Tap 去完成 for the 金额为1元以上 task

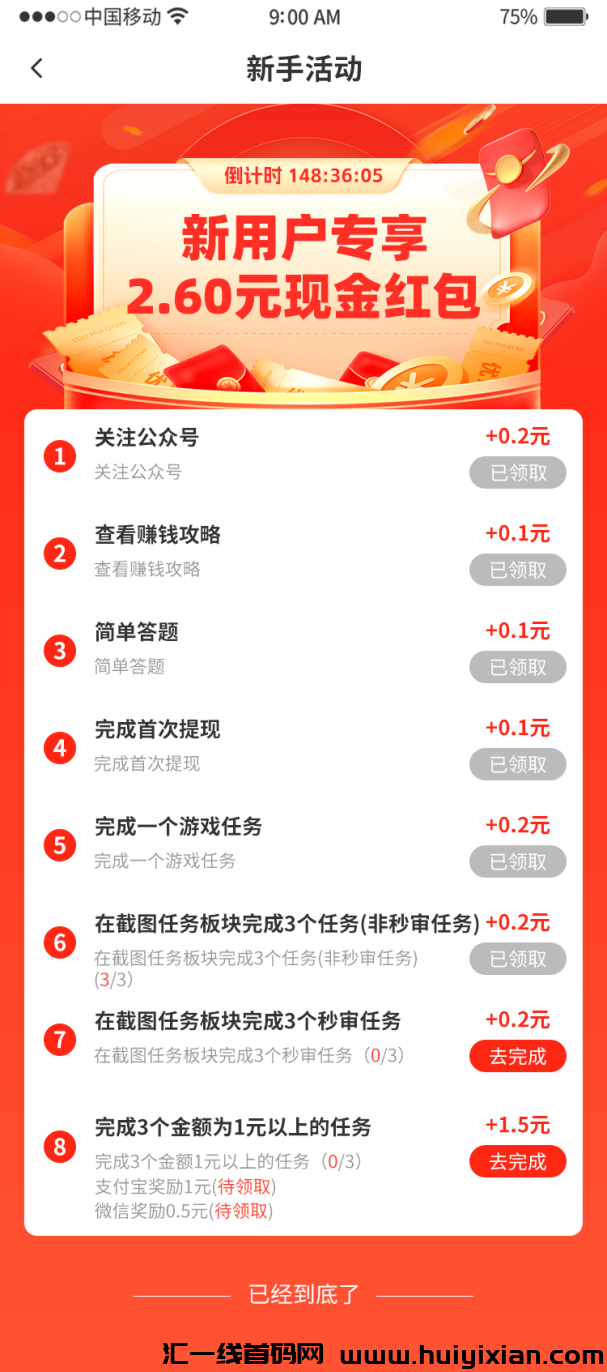(517, 1161)
